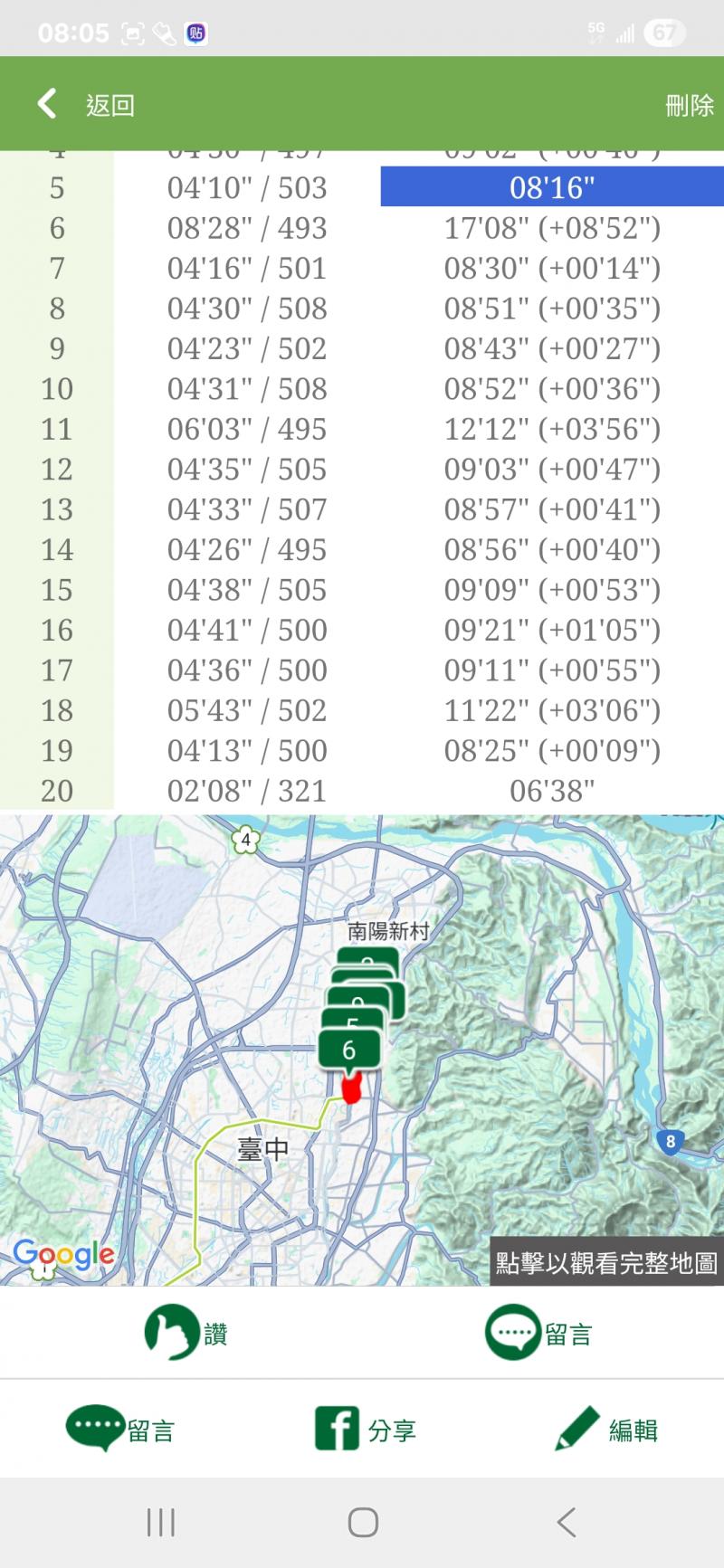Tap 刪除 to delete this record

[x=689, y=106]
